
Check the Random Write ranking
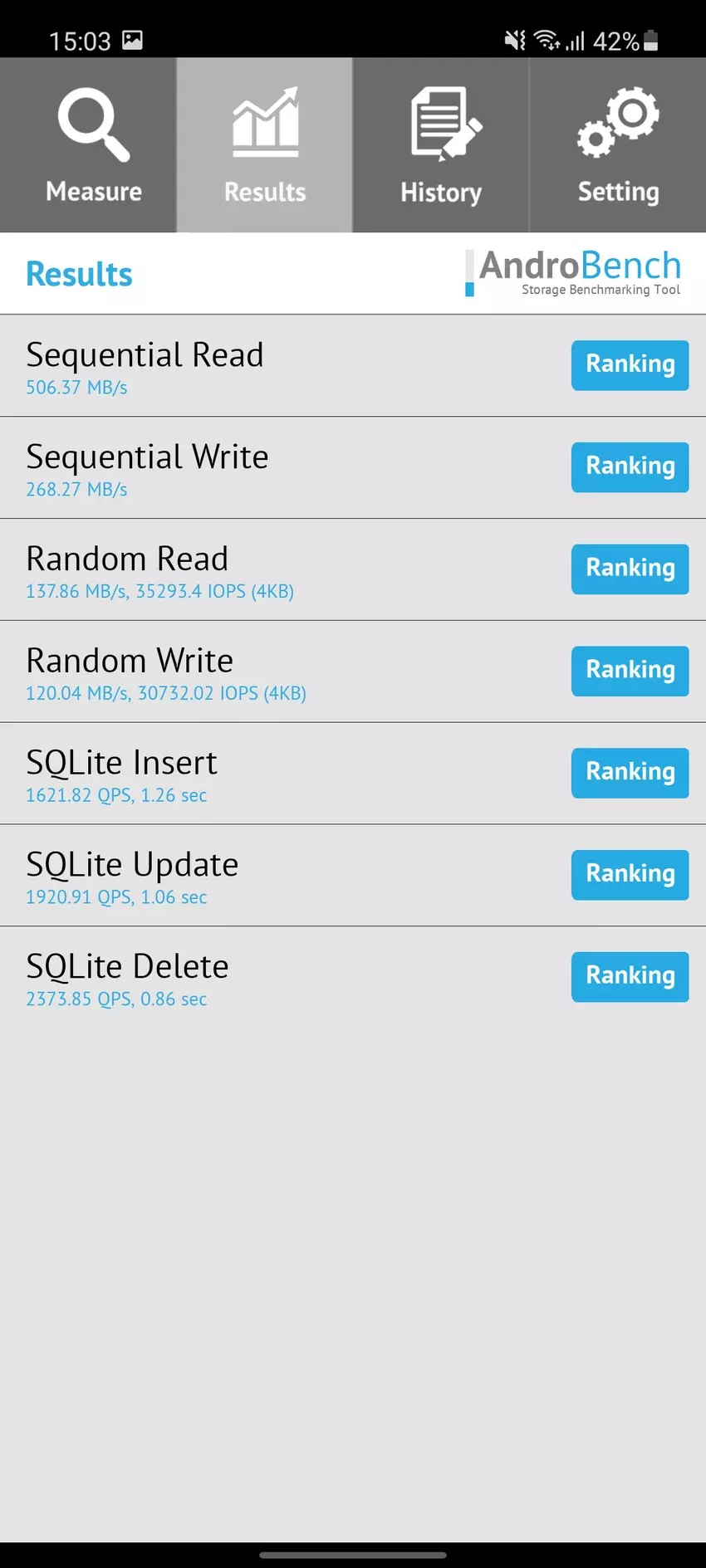point(630,671)
